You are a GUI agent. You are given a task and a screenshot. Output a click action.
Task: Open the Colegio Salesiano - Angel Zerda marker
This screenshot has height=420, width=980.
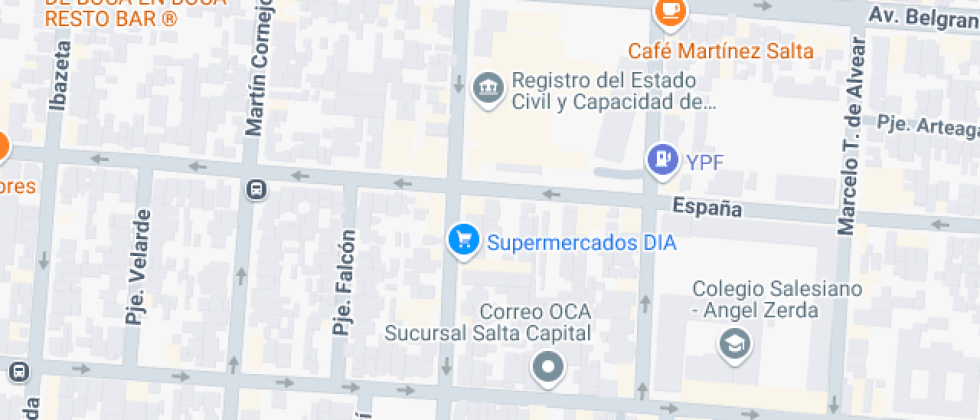[735, 345]
